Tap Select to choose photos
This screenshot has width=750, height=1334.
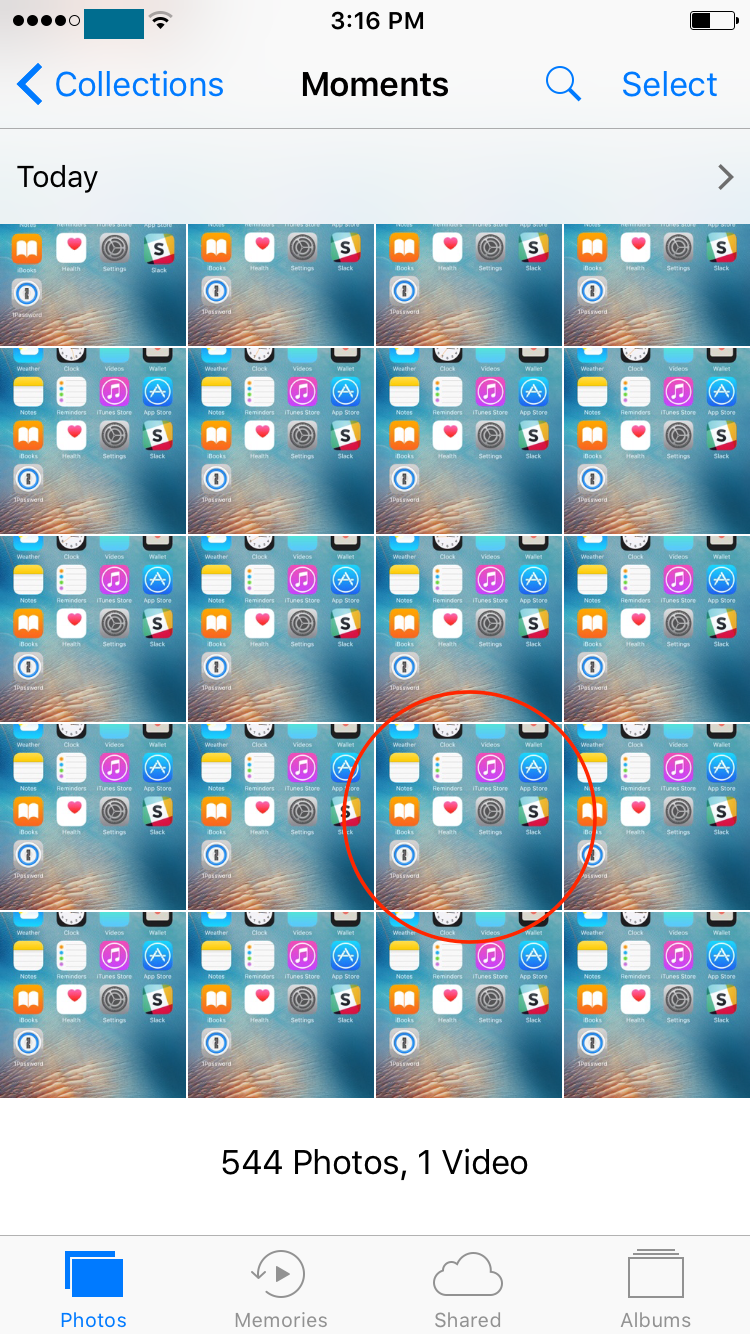669,85
